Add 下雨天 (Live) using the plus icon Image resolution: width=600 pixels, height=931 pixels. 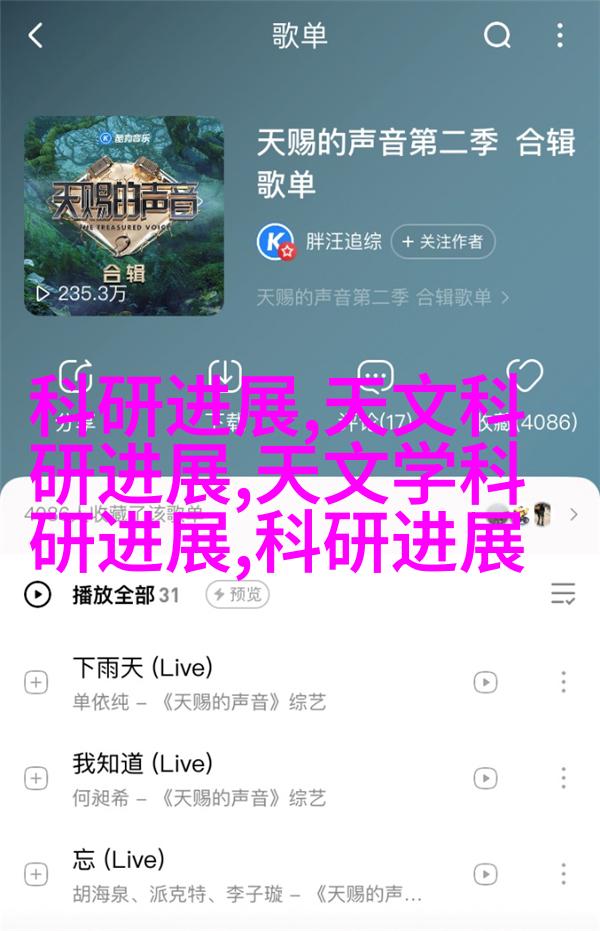(x=36, y=682)
